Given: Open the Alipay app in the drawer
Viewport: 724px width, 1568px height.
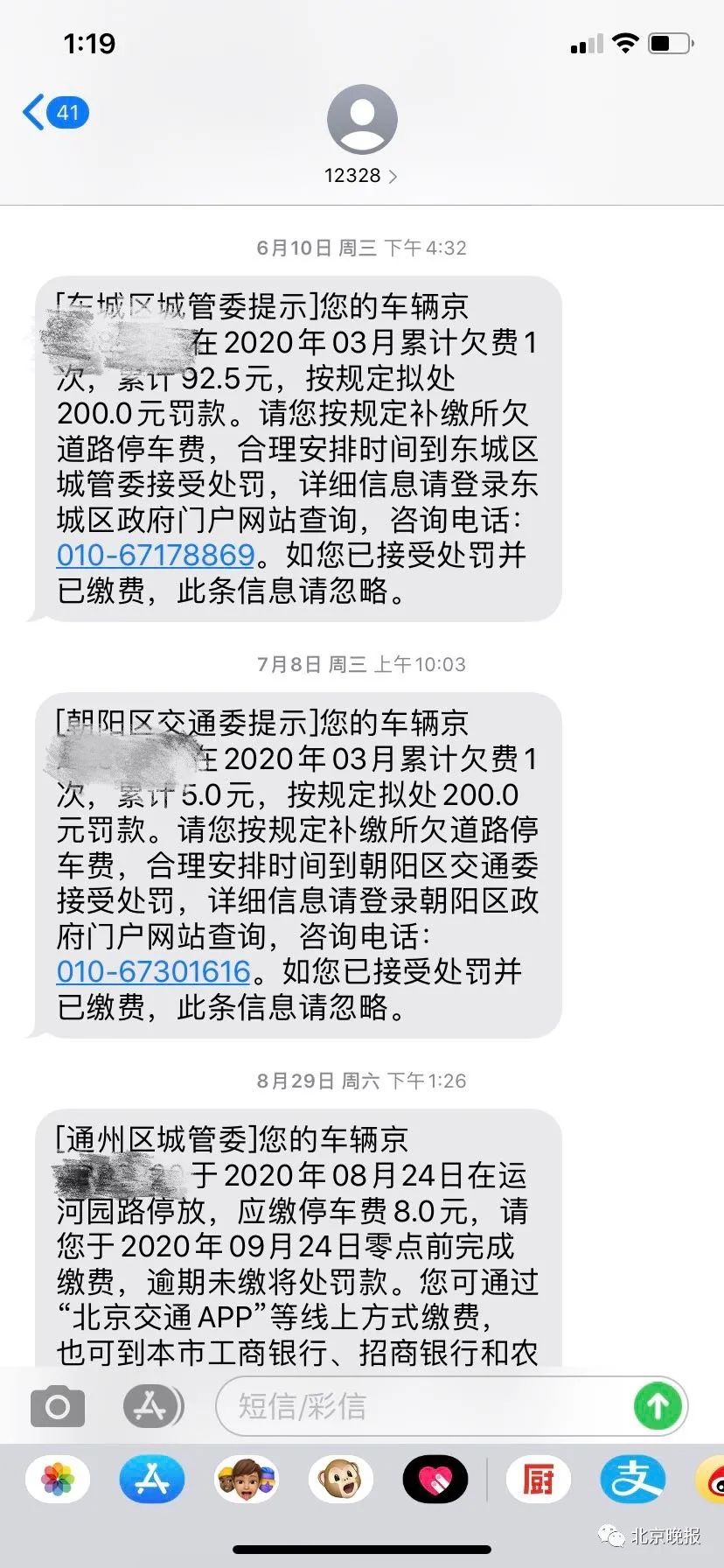Looking at the screenshot, I should click(631, 1480).
